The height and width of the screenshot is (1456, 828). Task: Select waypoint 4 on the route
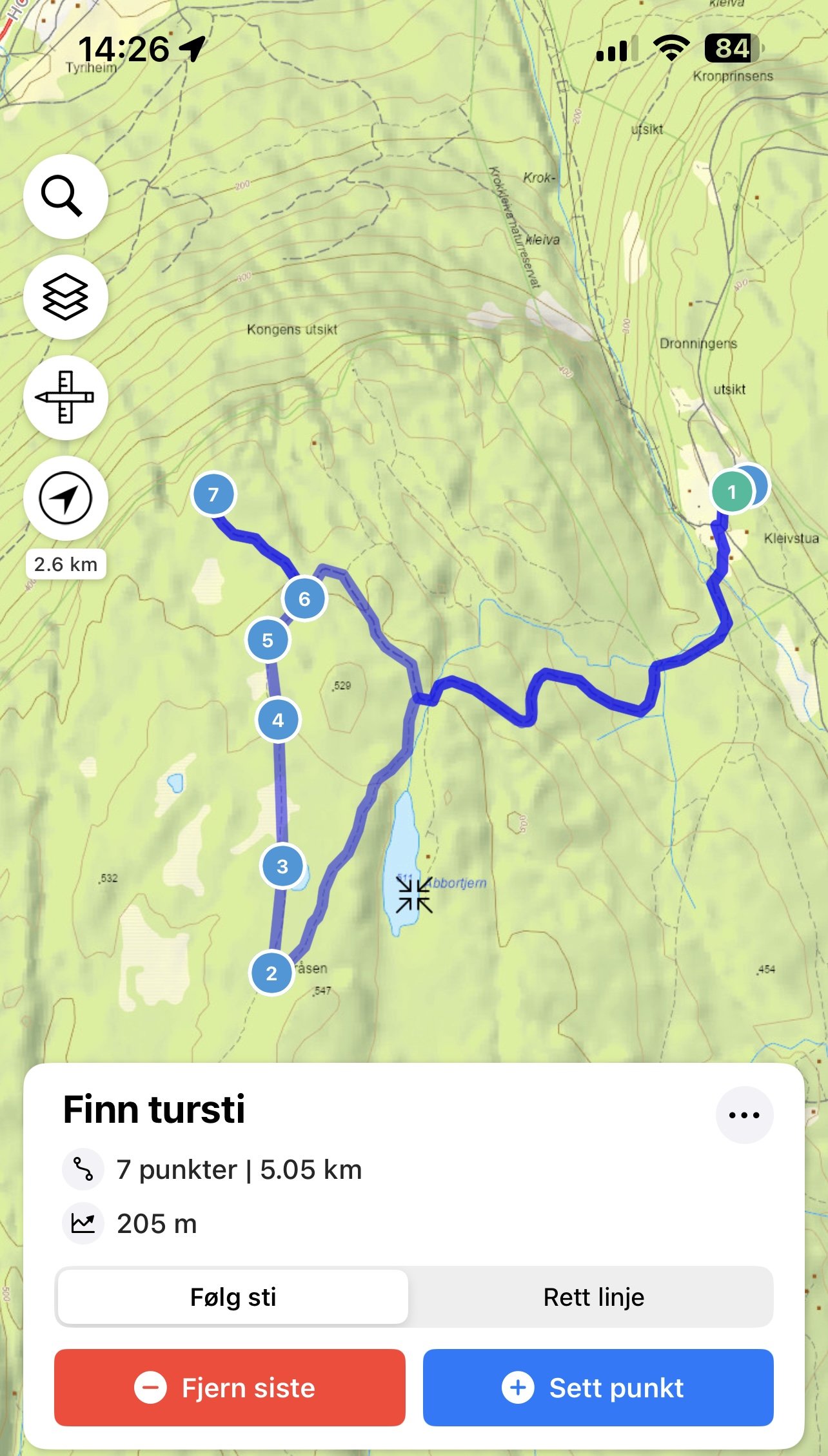278,719
